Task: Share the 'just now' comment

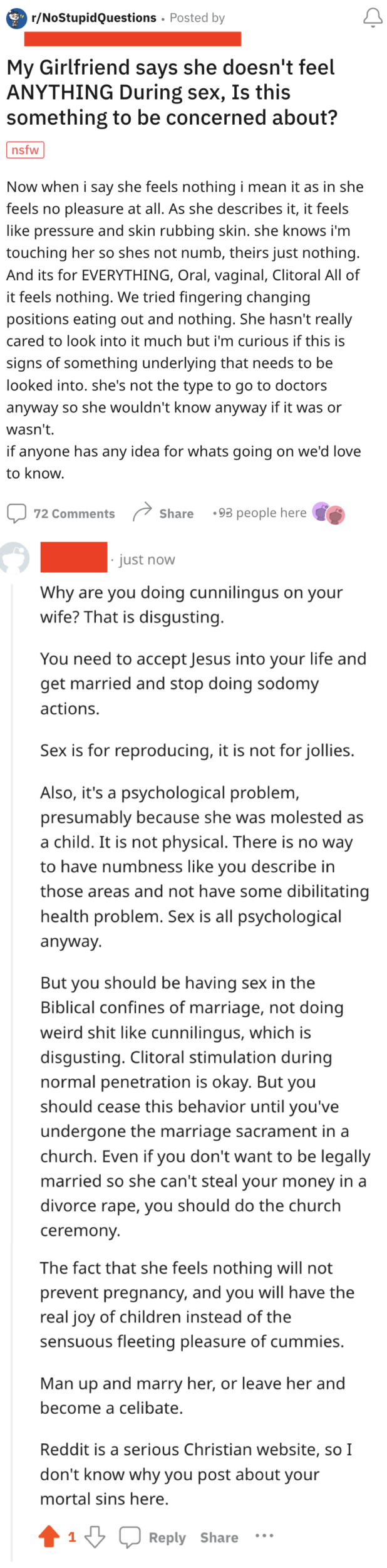Action: point(219,1537)
